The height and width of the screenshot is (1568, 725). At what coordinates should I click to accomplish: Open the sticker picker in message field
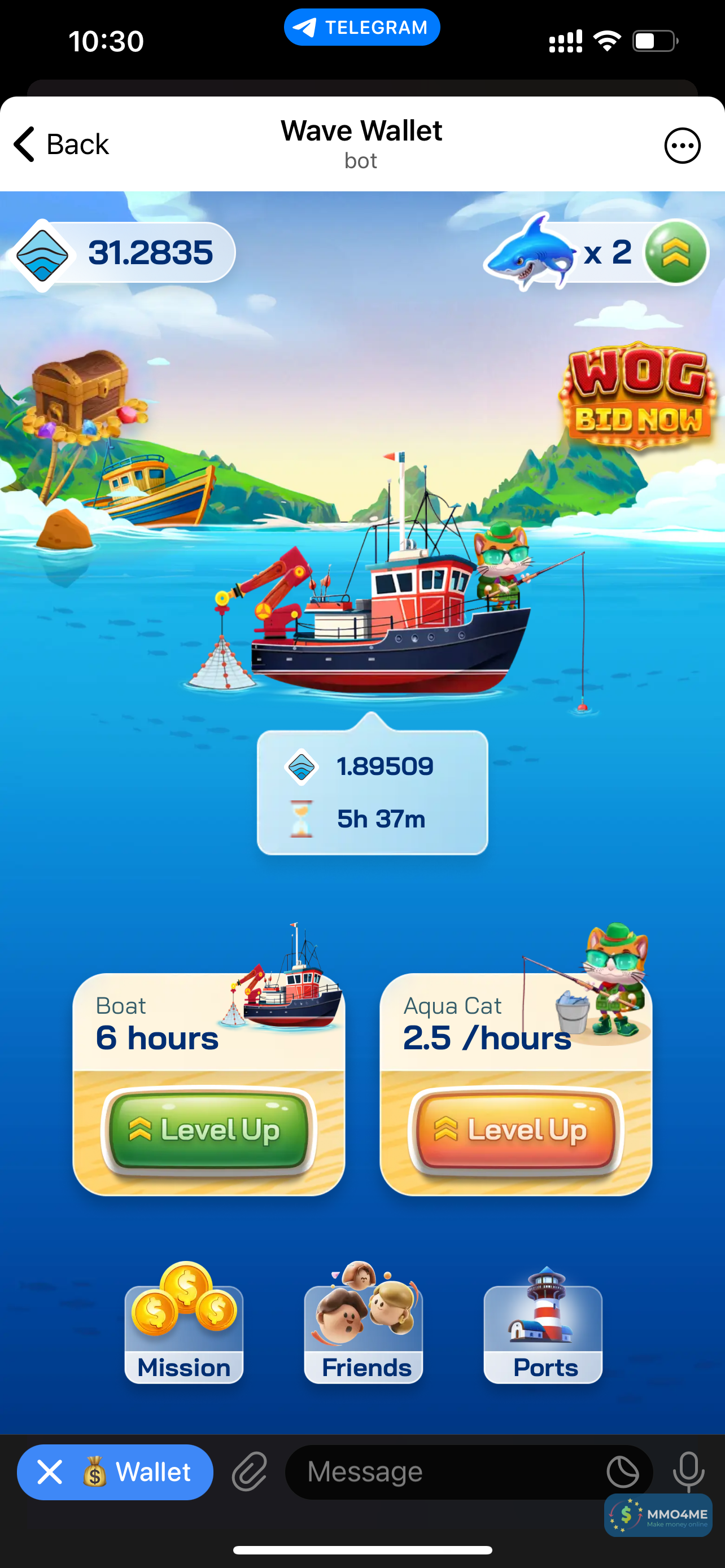coord(623,1473)
